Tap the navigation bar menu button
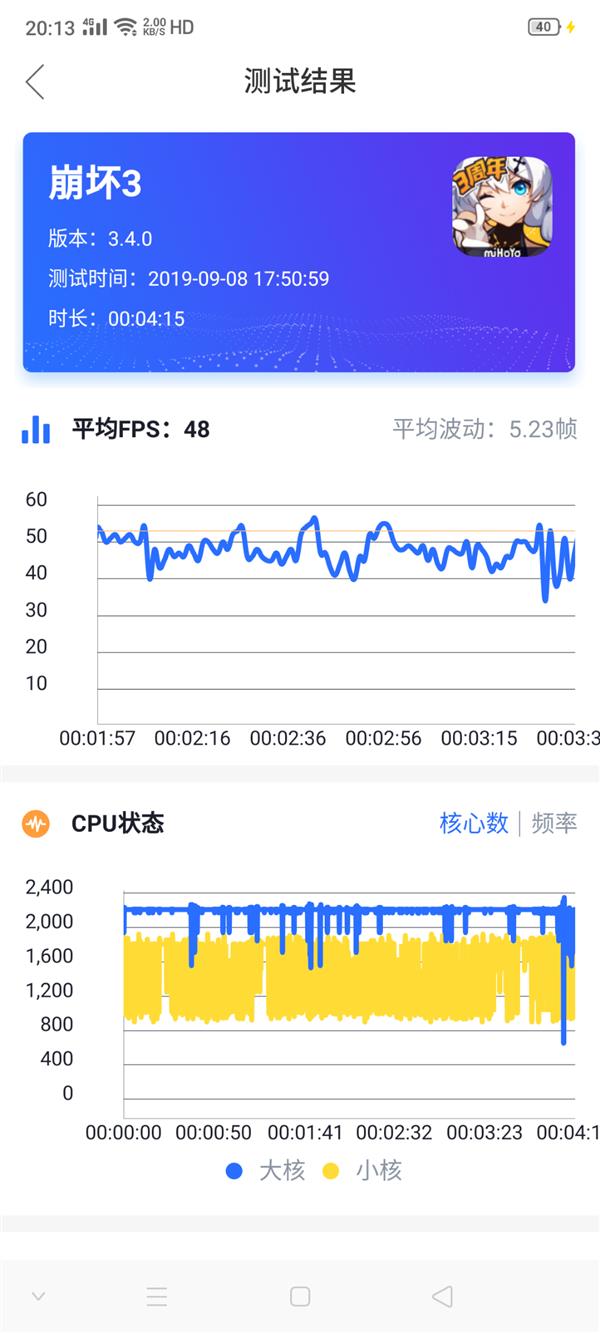 (157, 1297)
